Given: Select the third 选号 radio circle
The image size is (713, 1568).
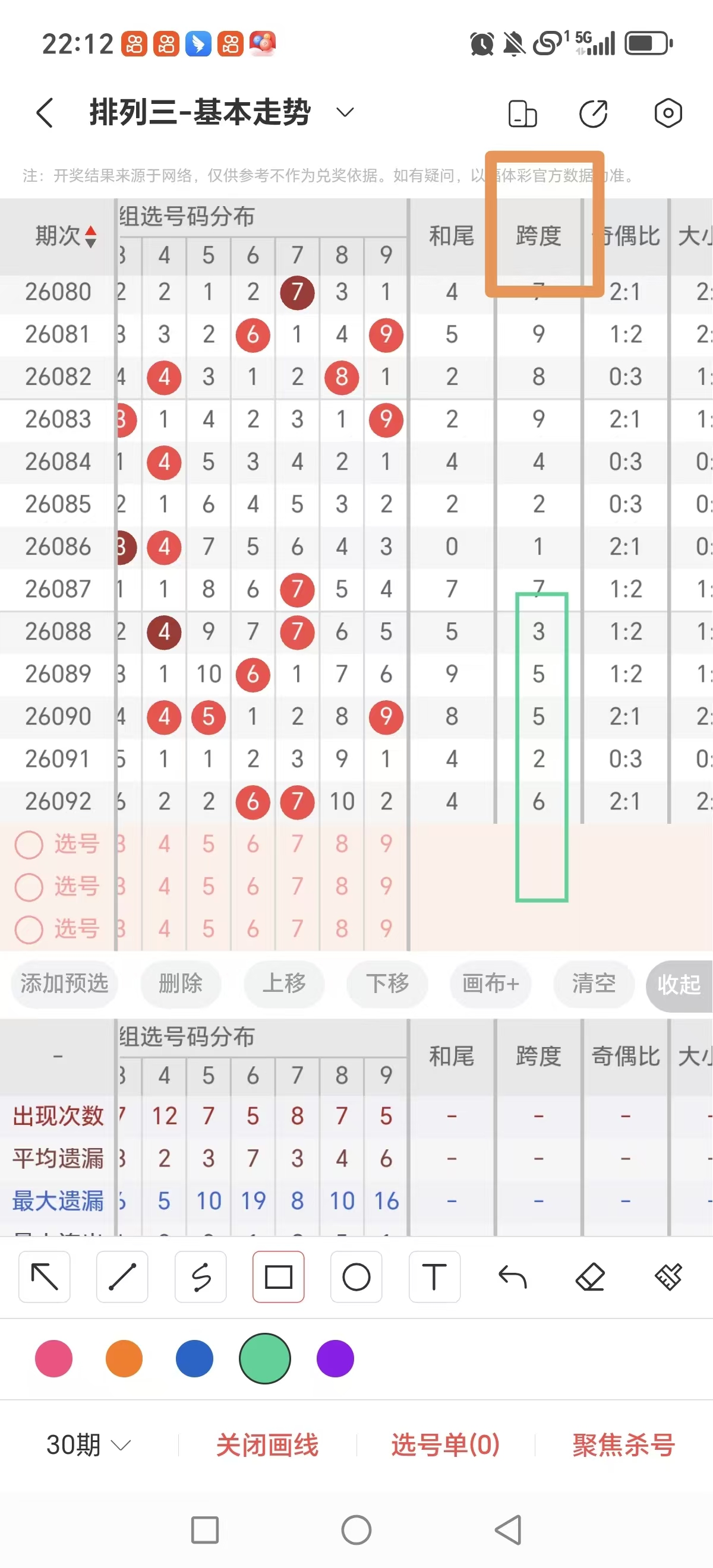Looking at the screenshot, I should [x=29, y=930].
